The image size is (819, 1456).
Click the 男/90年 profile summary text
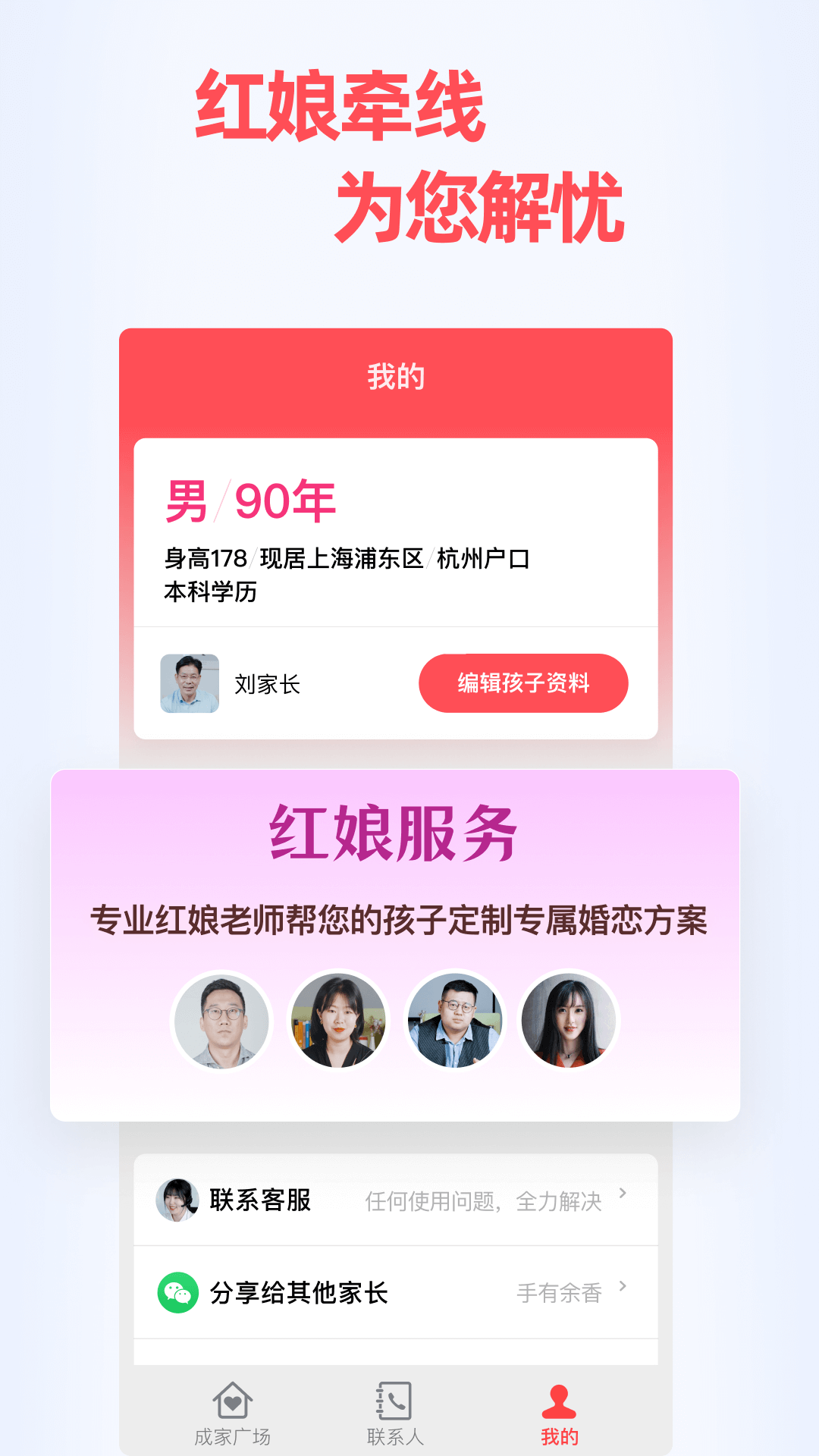click(250, 498)
